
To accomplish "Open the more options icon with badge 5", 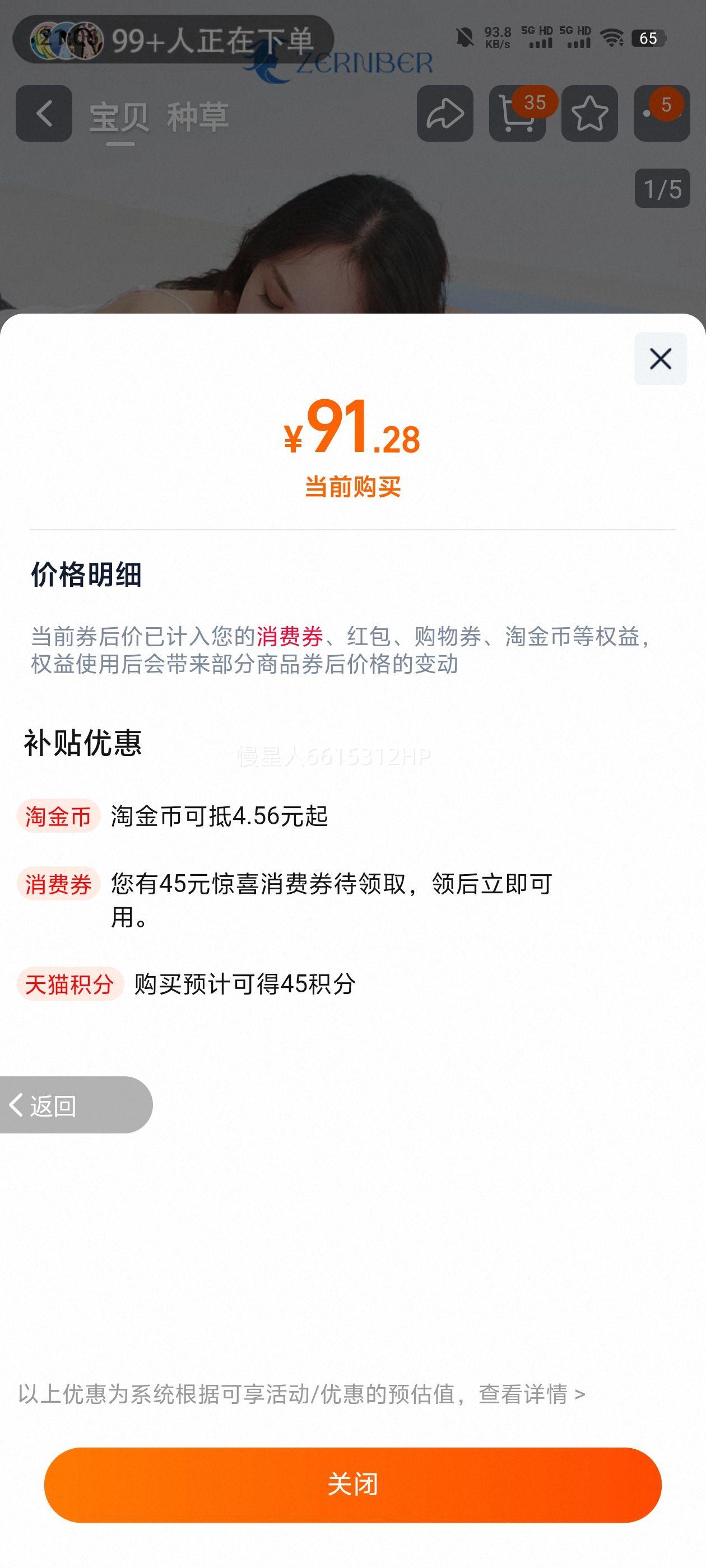I will [662, 114].
